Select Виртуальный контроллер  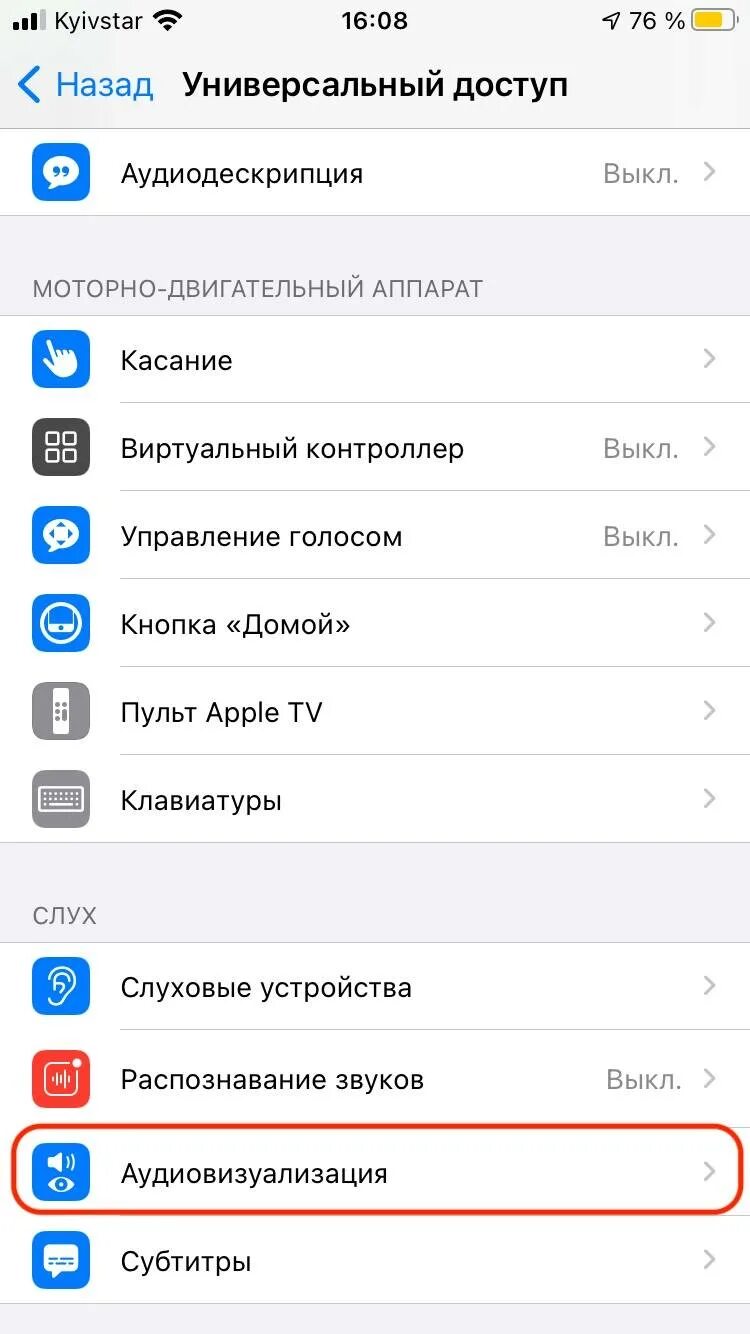tap(375, 448)
